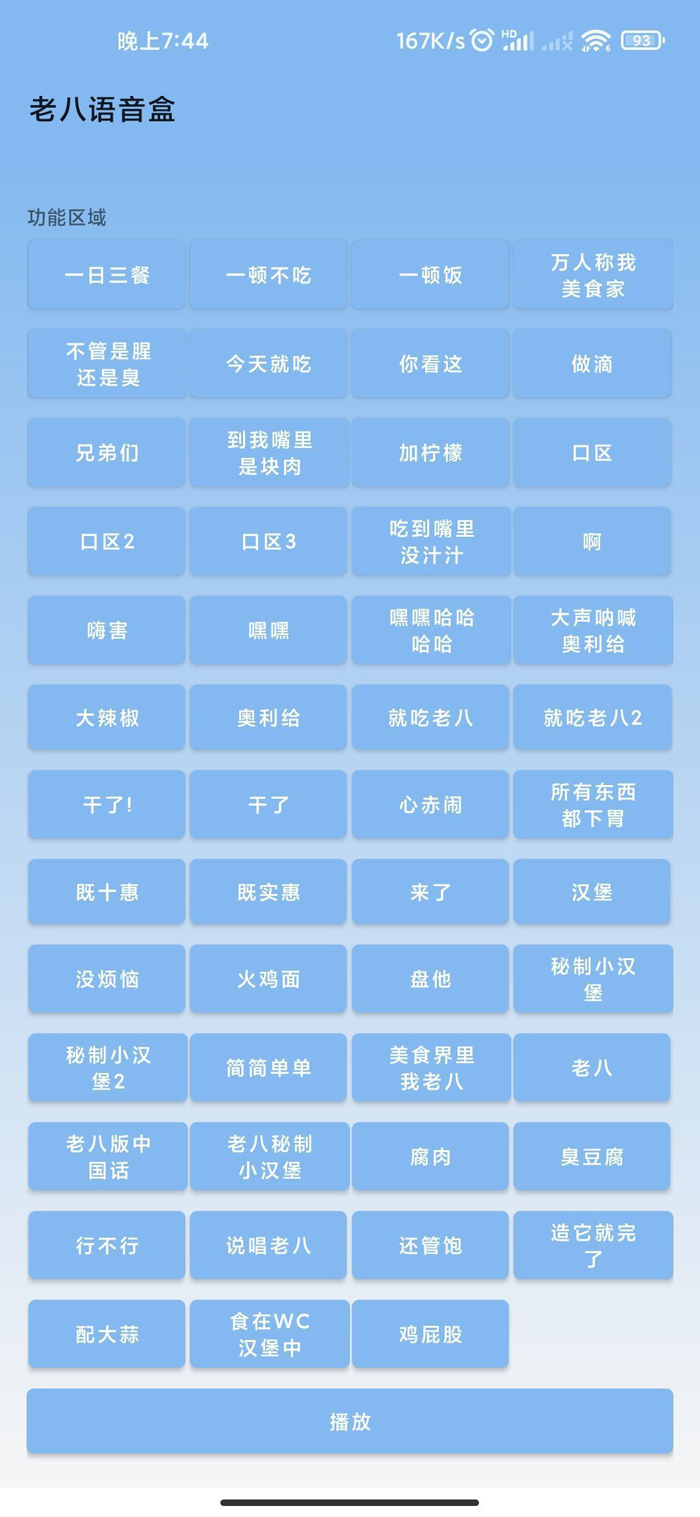This screenshot has width=700, height=1517.
Task: Select the 嗨害 button
Action: click(x=107, y=631)
